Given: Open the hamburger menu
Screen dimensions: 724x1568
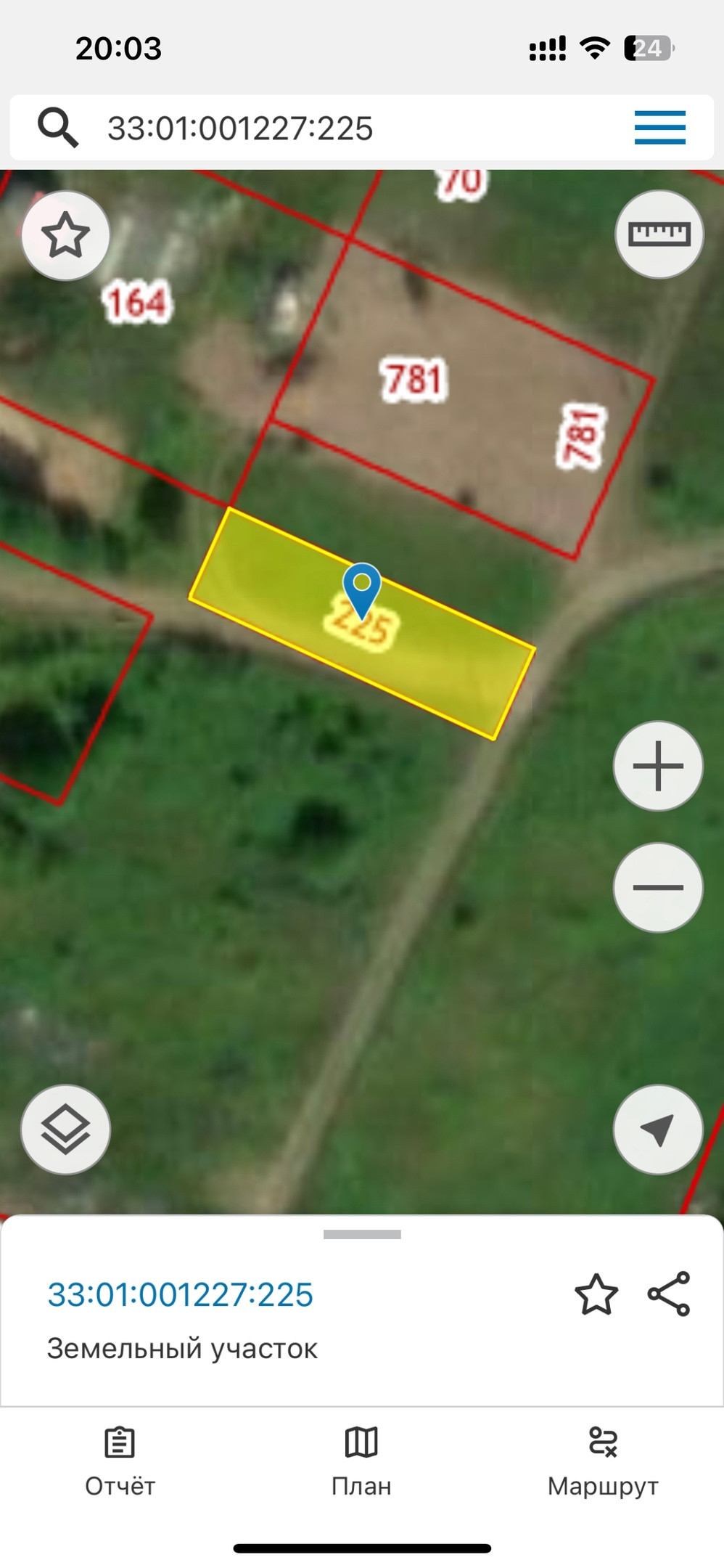Looking at the screenshot, I should (659, 128).
